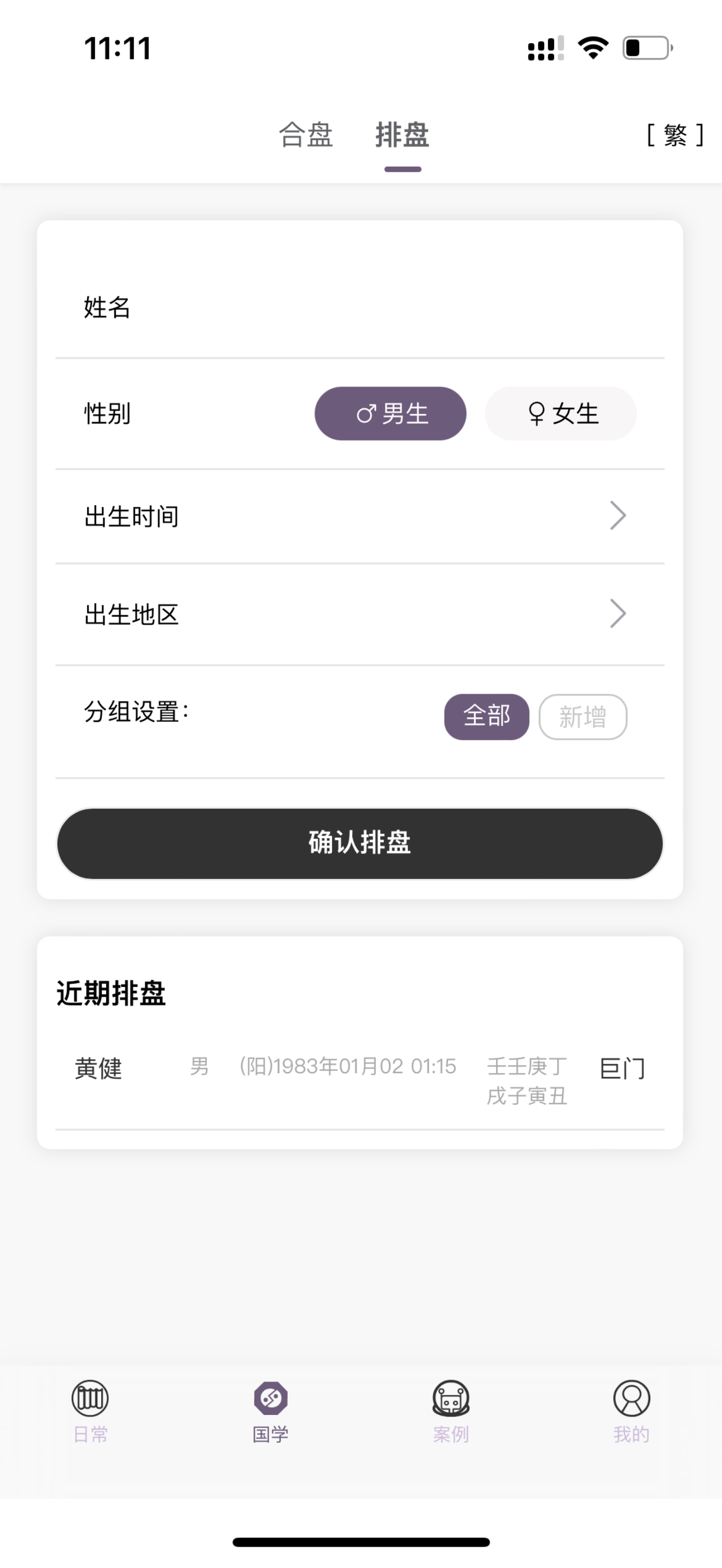Open recent chart for 黄健
722x1568 pixels.
(359, 1080)
